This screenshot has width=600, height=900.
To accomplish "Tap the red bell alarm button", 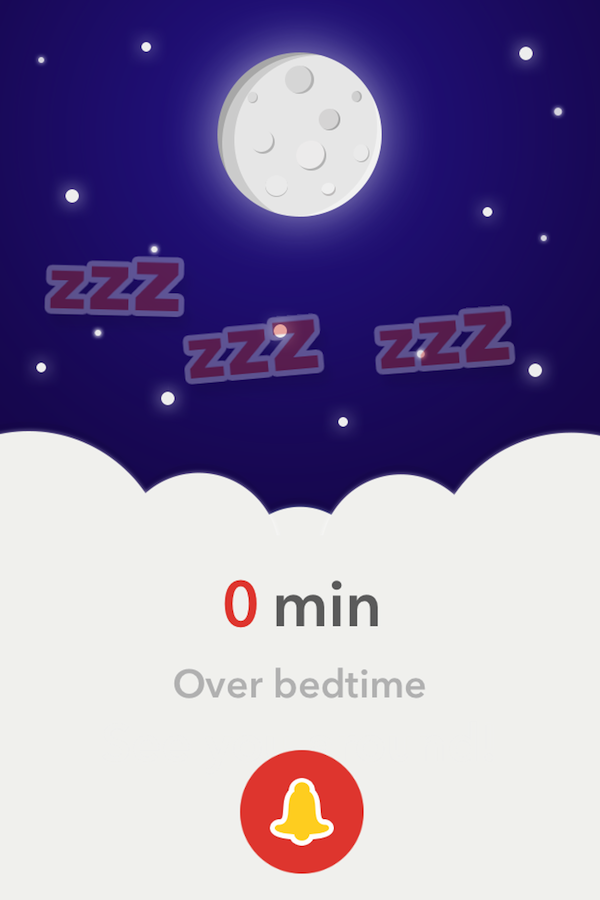I will (301, 811).
